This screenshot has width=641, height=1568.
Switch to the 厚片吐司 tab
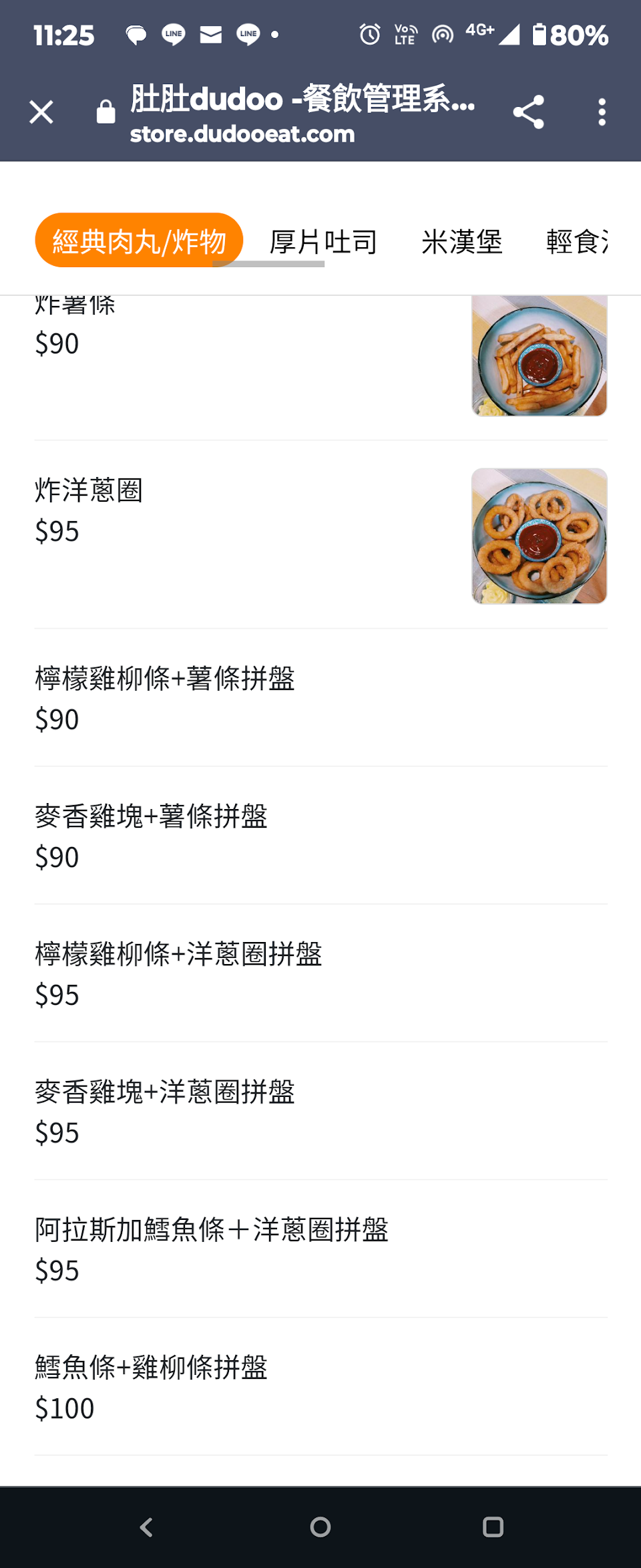pos(323,242)
